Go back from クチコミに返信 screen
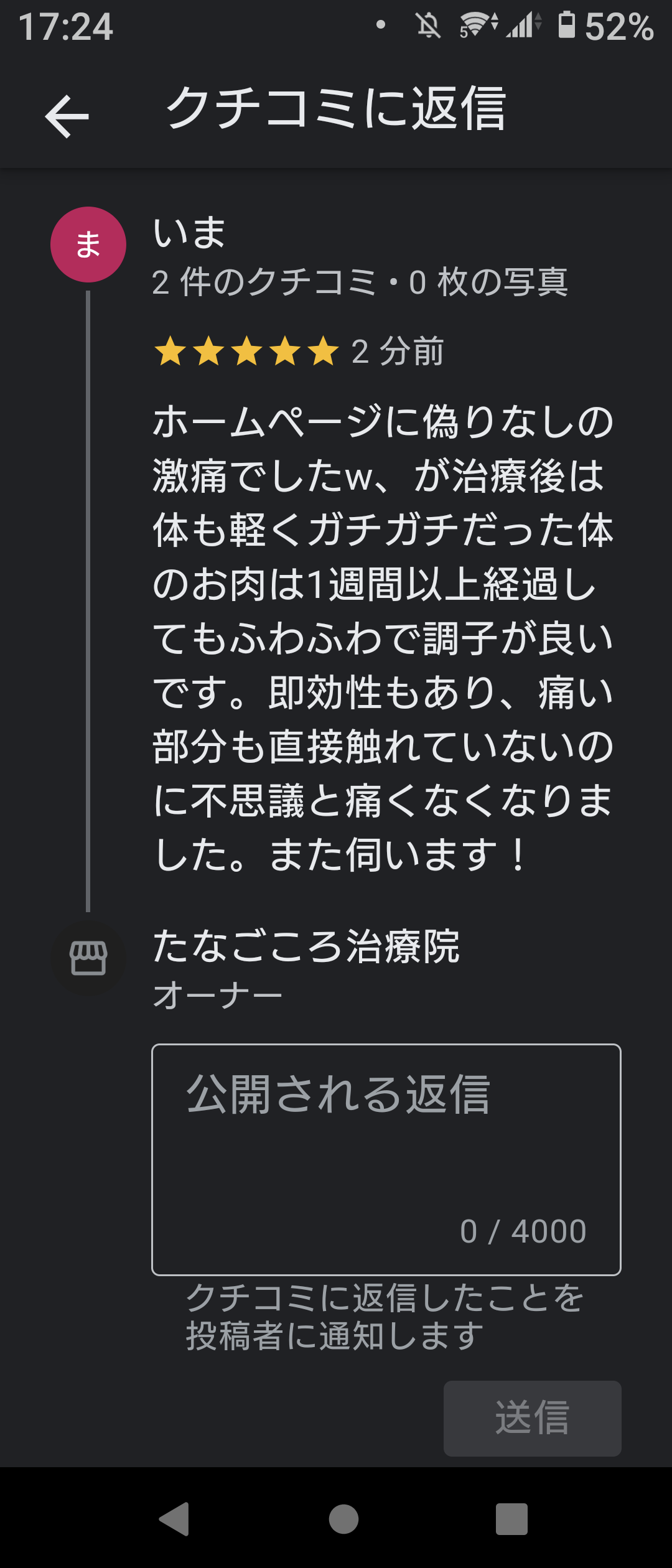 (x=67, y=116)
